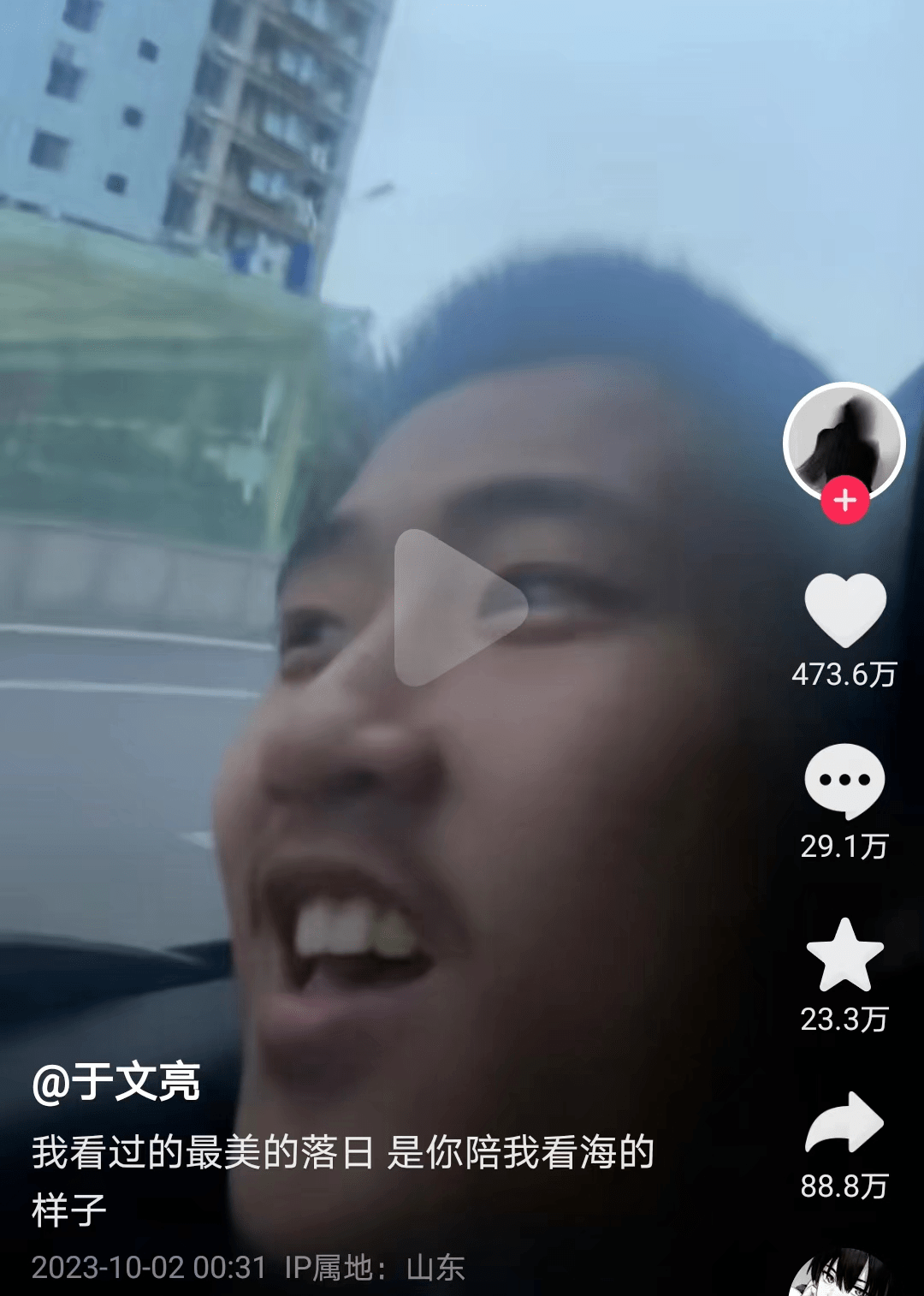Viewport: 924px width, 1296px height.
Task: Resume the paused video with play button
Action: (459, 608)
